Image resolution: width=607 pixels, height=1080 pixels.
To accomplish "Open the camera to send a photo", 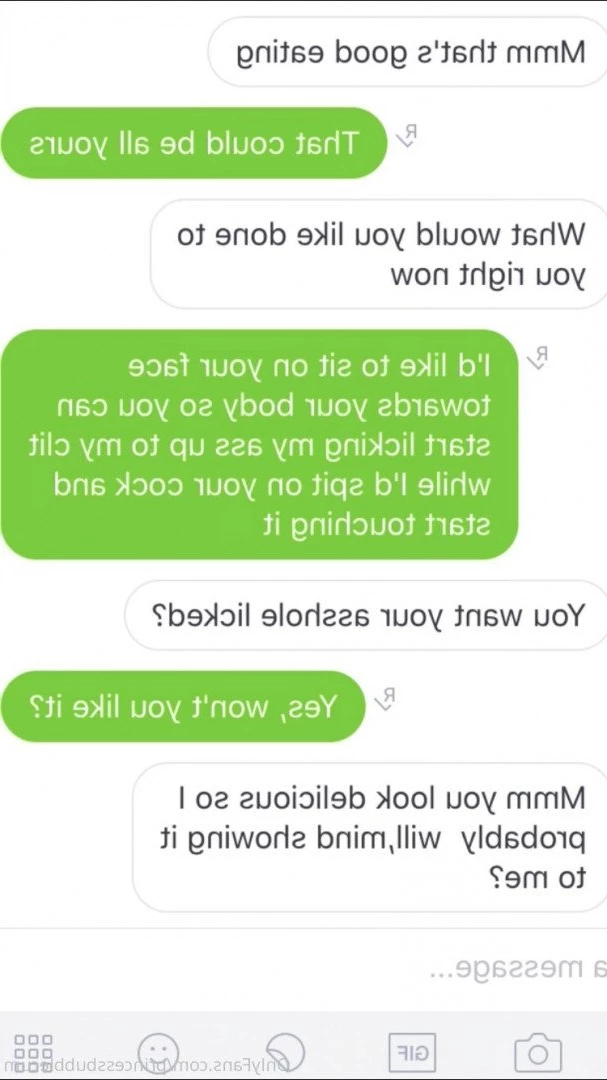I will coord(537,1052).
